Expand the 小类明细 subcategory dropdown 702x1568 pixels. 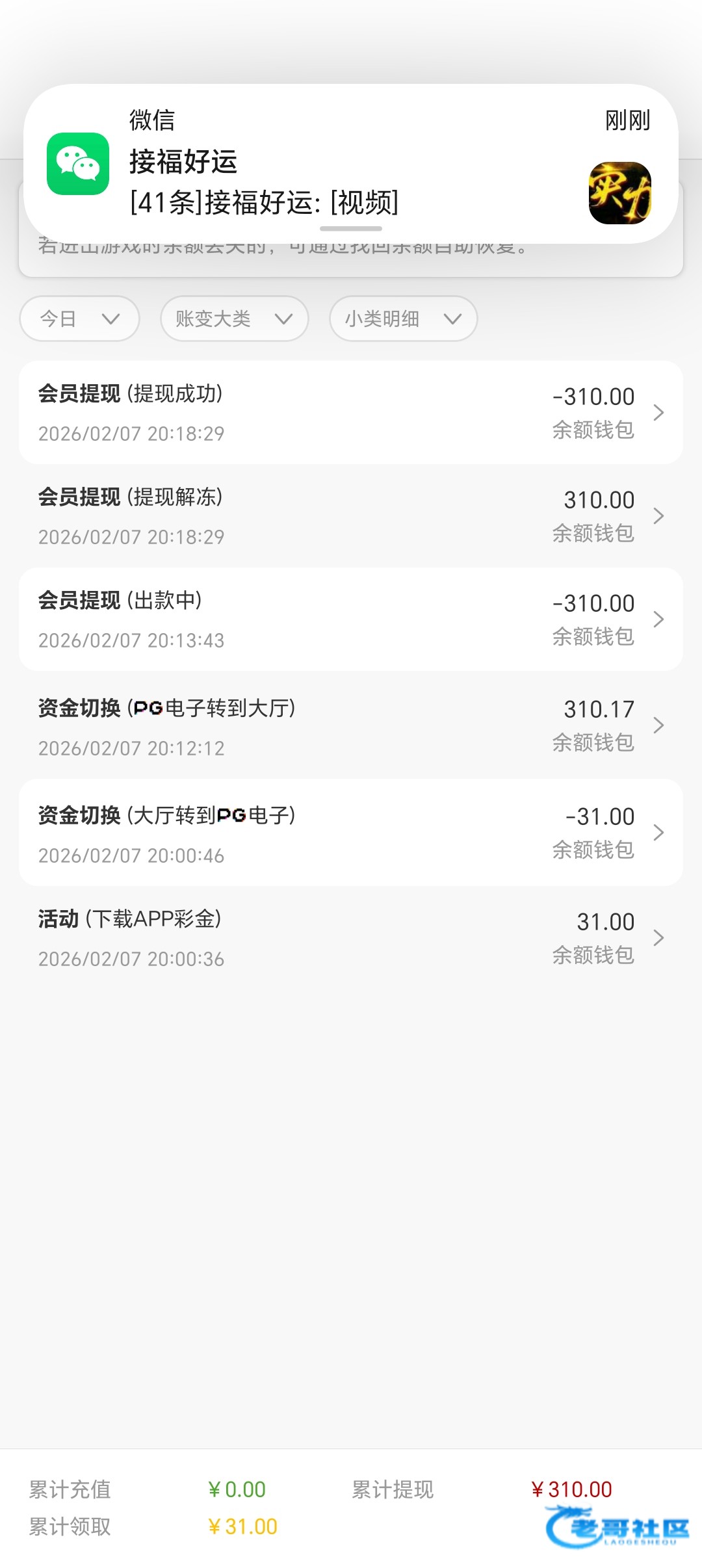[x=403, y=319]
